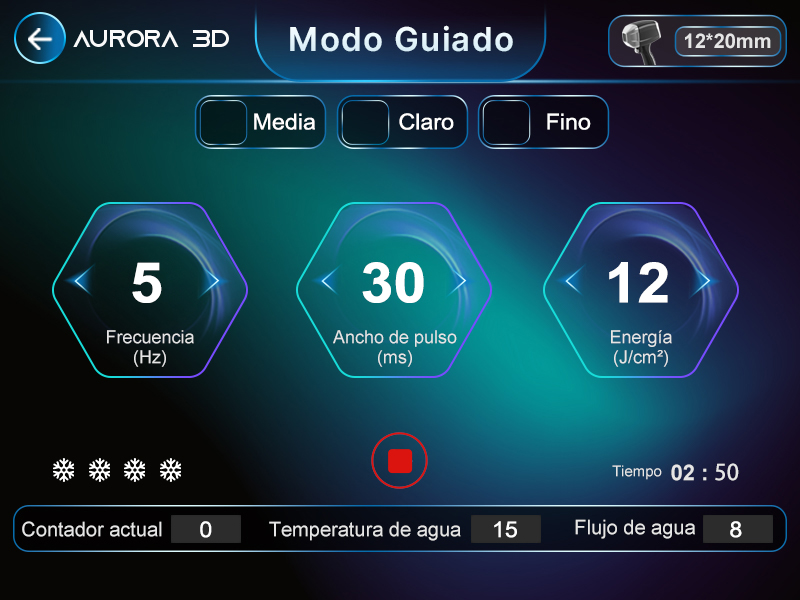The image size is (800, 600).
Task: Decrease Energía with left arrow
Action: point(573,282)
